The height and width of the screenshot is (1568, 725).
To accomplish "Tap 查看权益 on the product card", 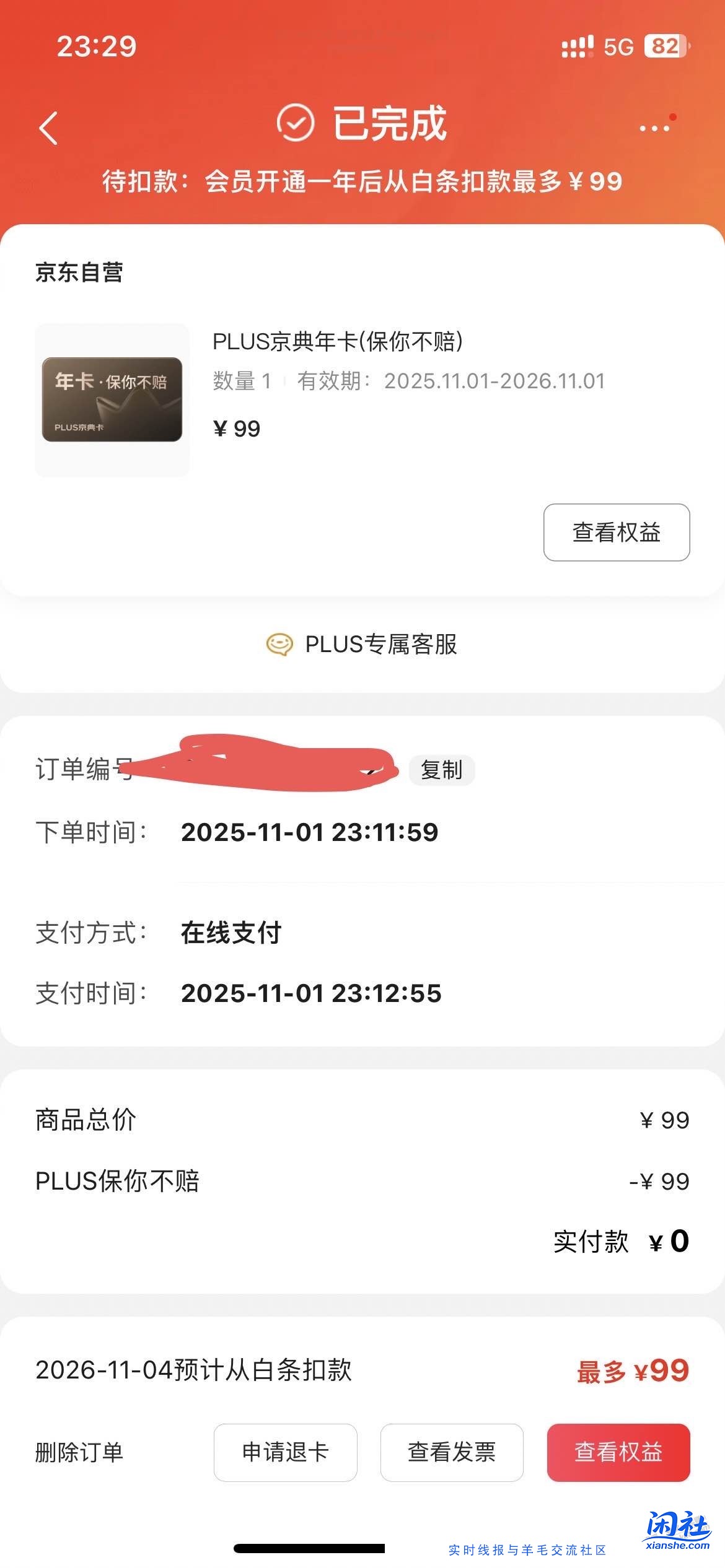I will tap(616, 533).
